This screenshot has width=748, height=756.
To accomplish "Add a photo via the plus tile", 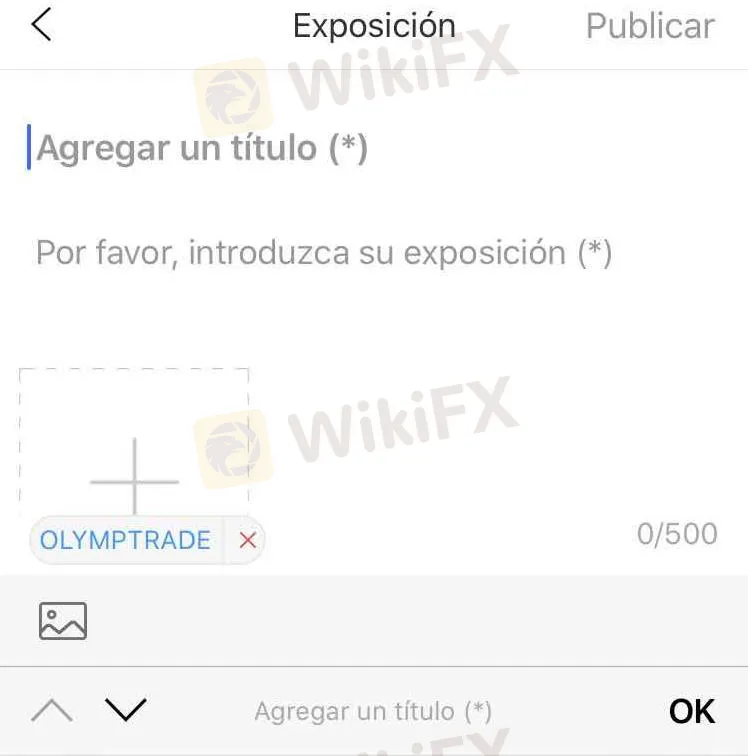I will point(134,478).
